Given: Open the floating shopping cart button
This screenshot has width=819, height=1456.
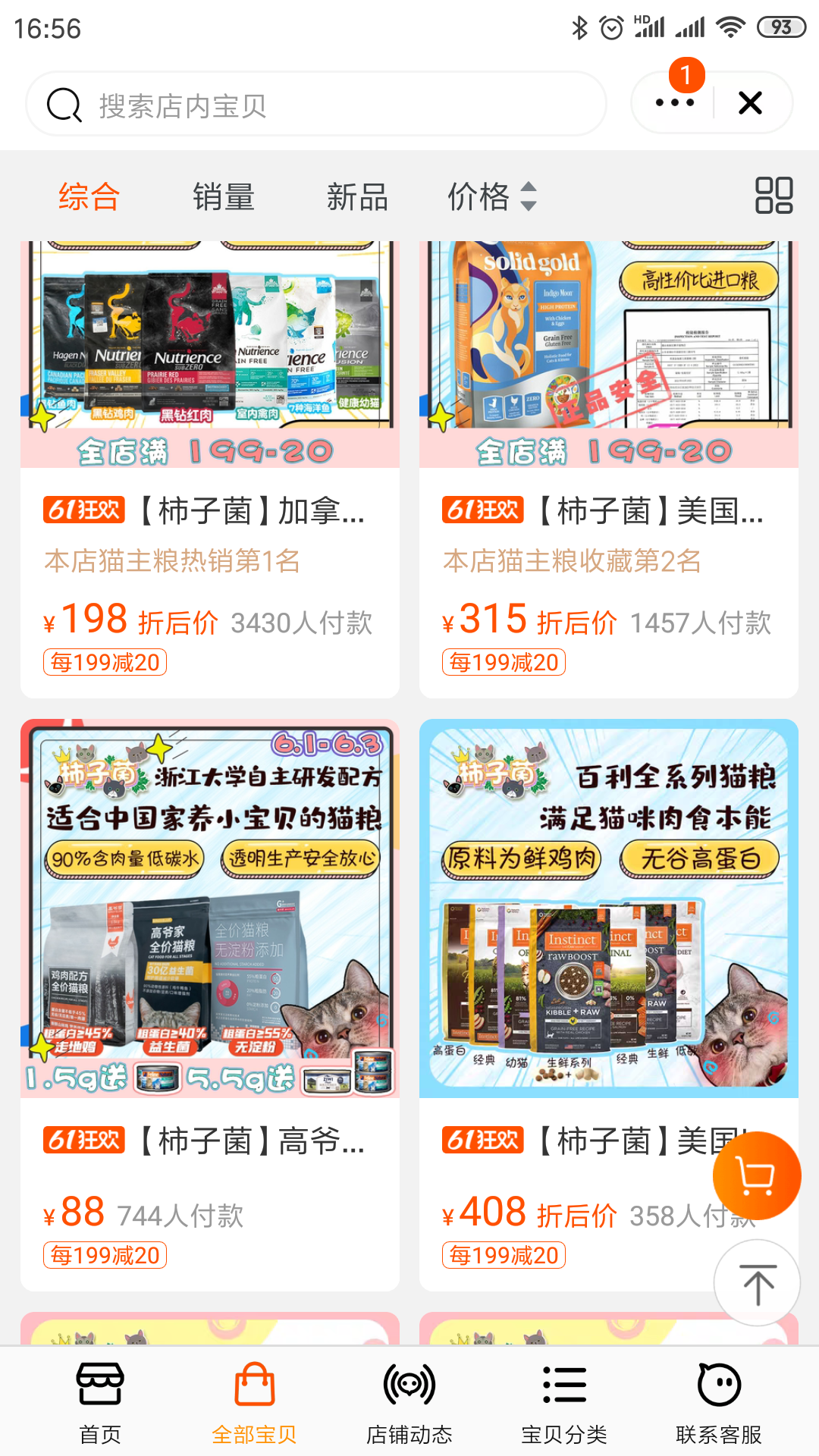Looking at the screenshot, I should (757, 1175).
